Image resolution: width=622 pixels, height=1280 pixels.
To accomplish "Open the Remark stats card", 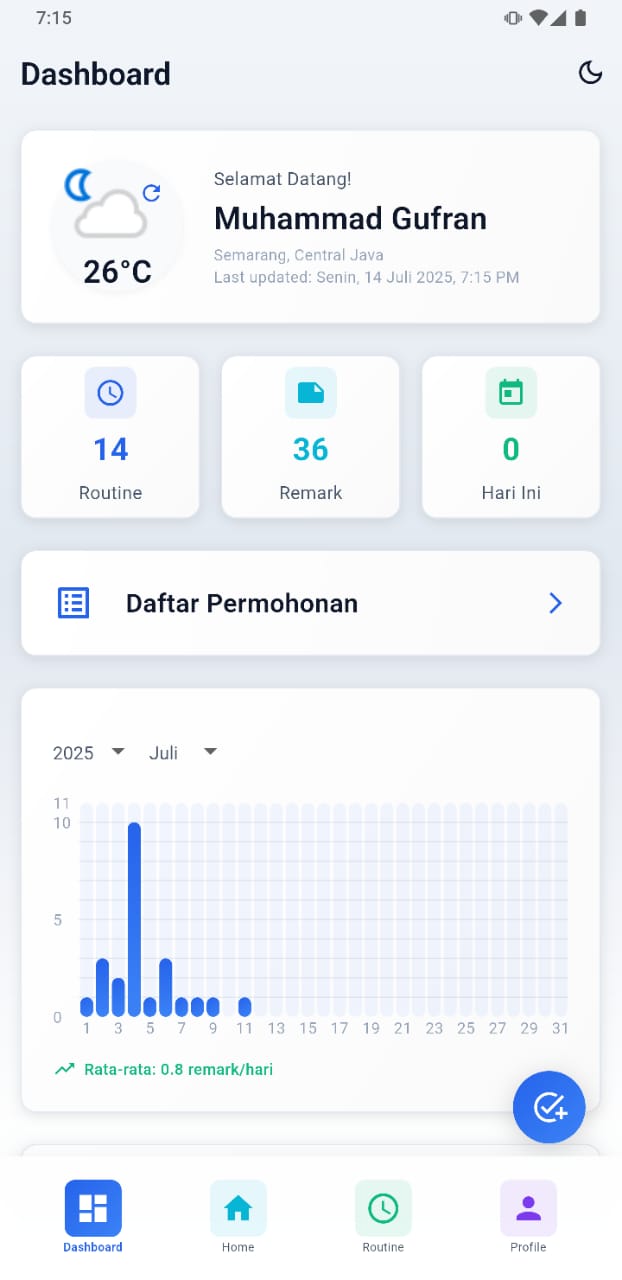I will 310,437.
